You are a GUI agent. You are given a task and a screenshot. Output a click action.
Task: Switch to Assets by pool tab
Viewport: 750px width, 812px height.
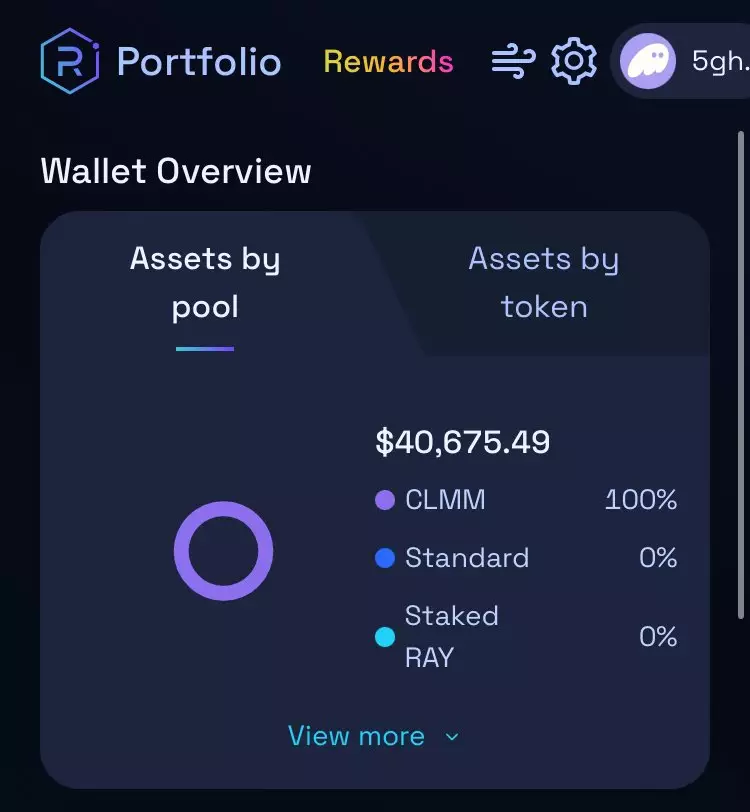click(205, 283)
